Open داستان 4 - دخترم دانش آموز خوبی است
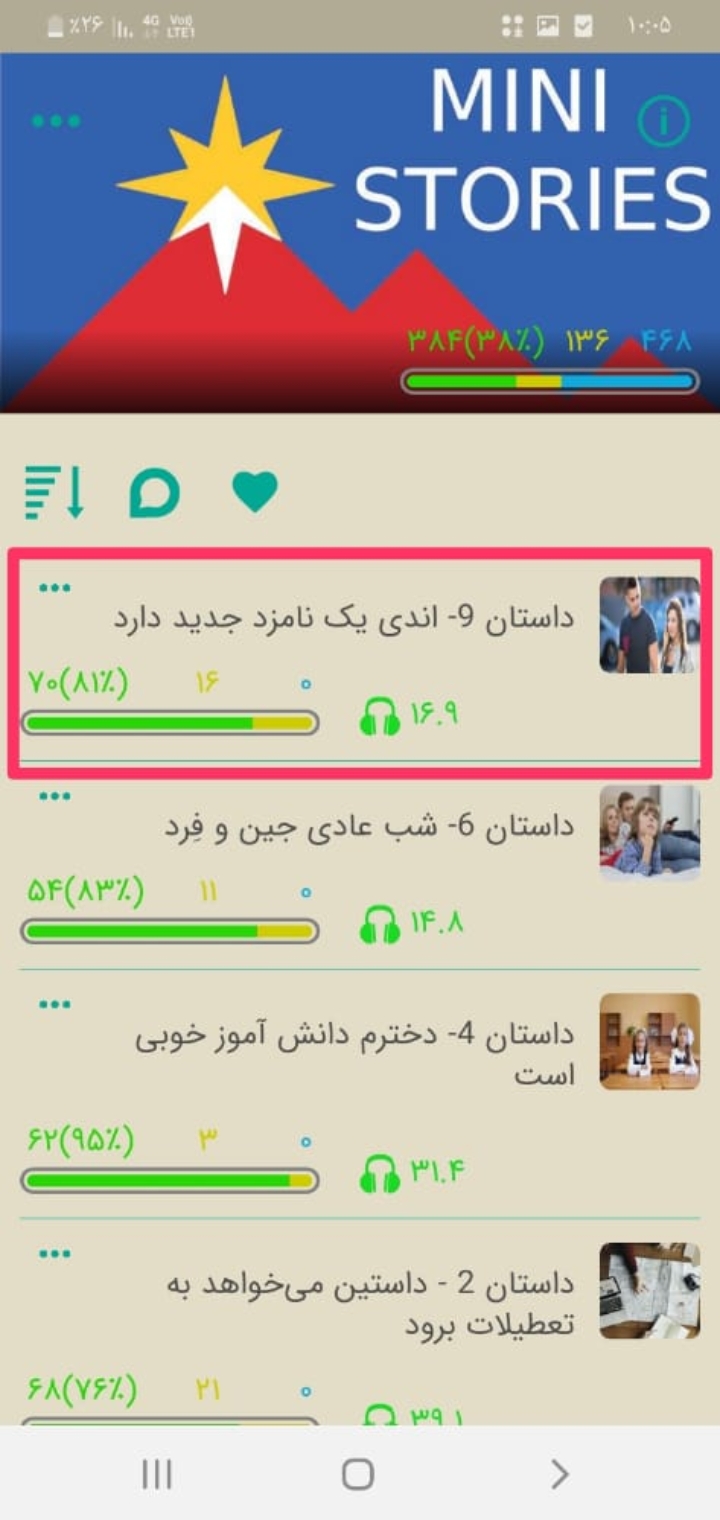The height and width of the screenshot is (1520, 720). click(355, 1053)
